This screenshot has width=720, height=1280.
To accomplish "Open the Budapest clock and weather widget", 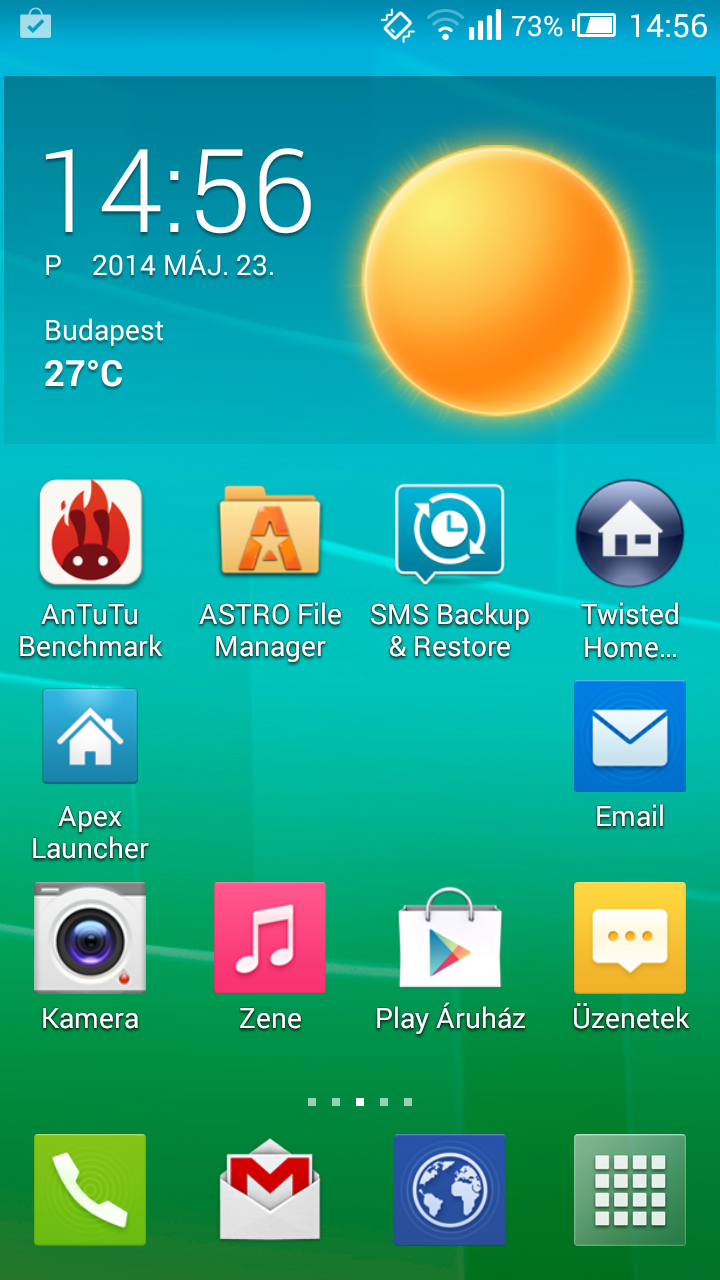I will point(360,260).
